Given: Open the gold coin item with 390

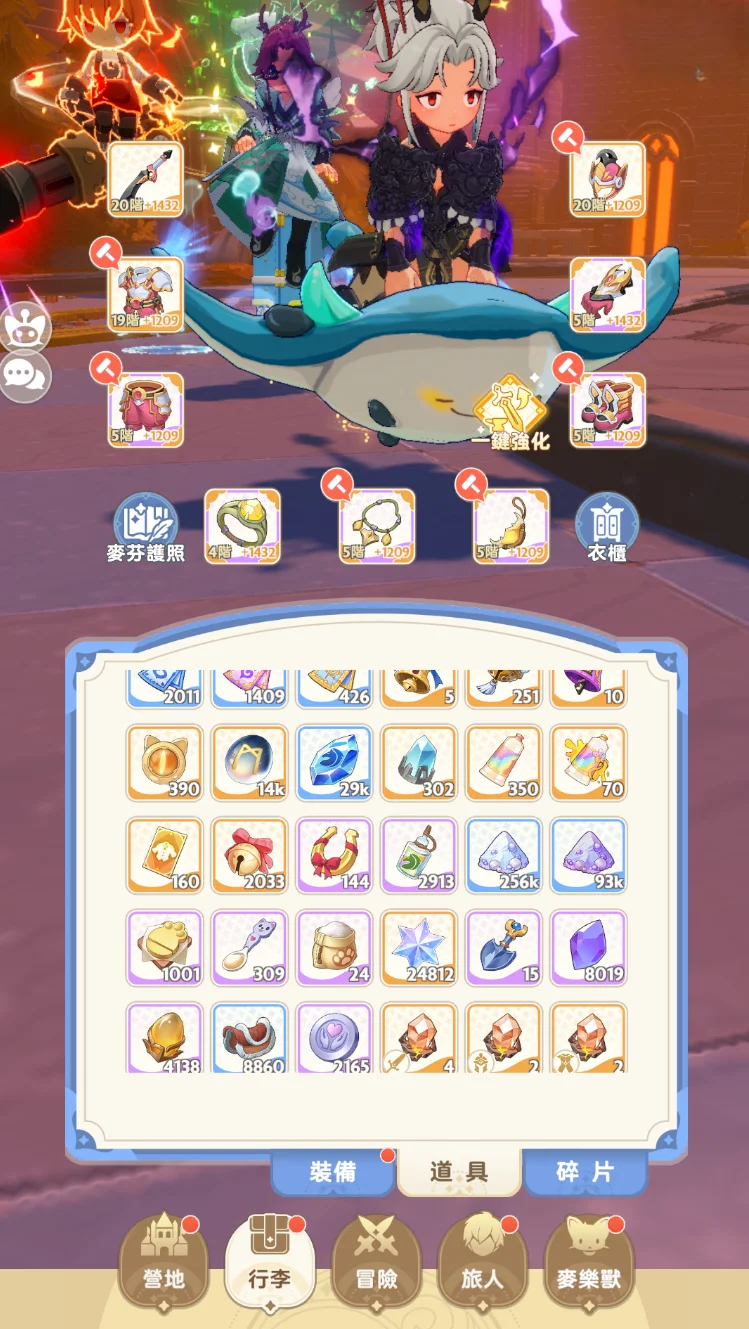Looking at the screenshot, I should coord(165,762).
